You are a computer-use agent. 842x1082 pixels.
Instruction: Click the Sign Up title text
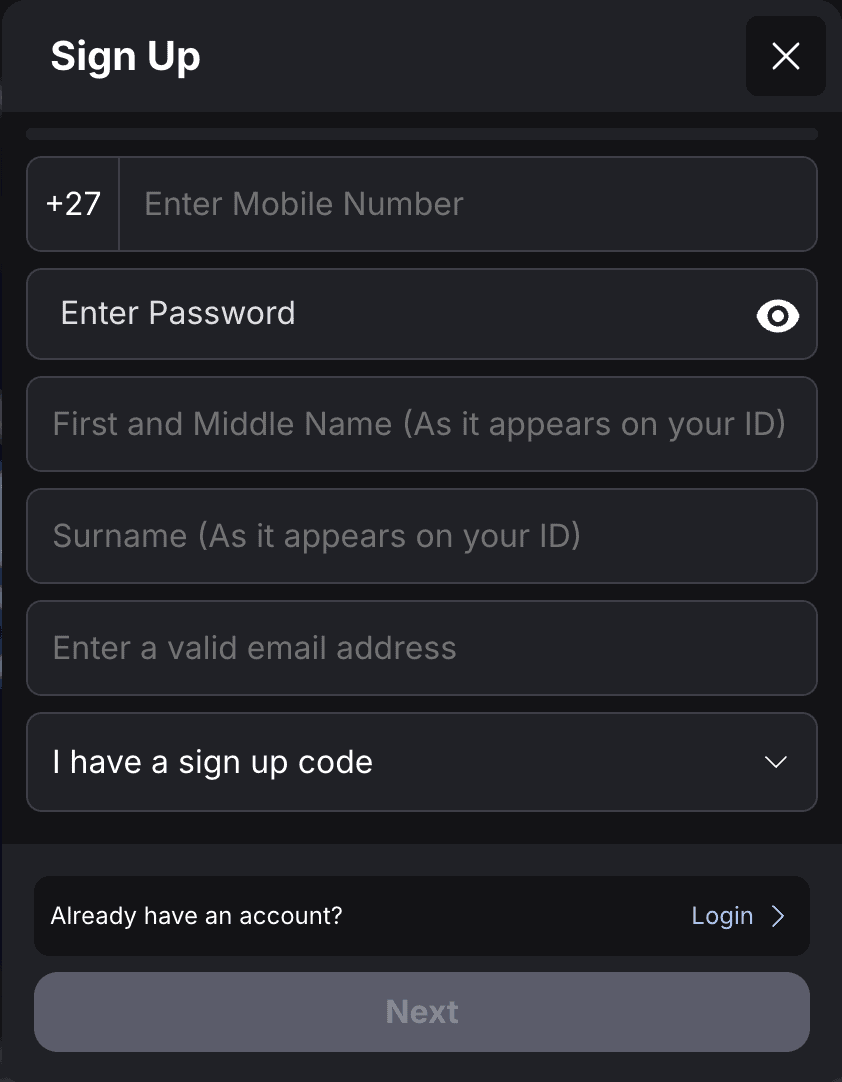click(x=125, y=56)
